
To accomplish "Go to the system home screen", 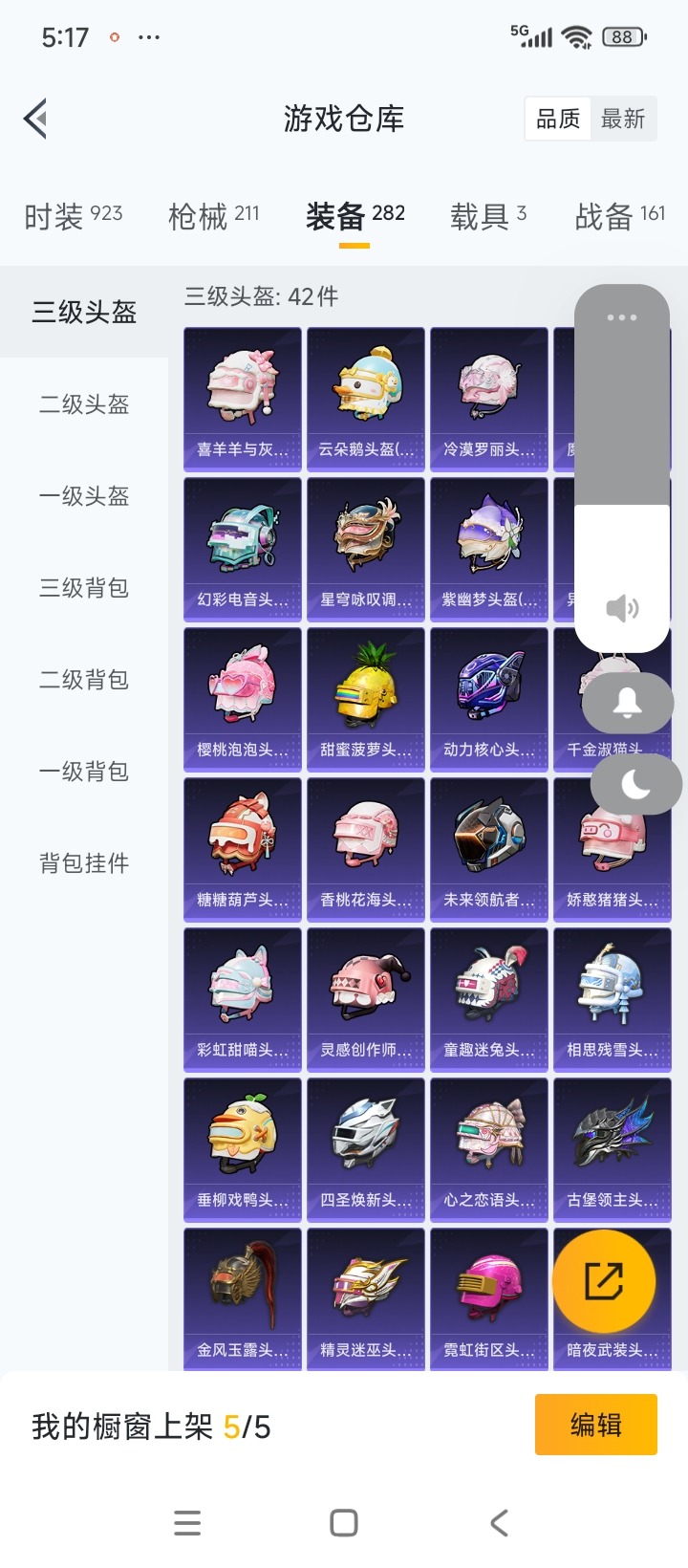I will pos(344,1523).
